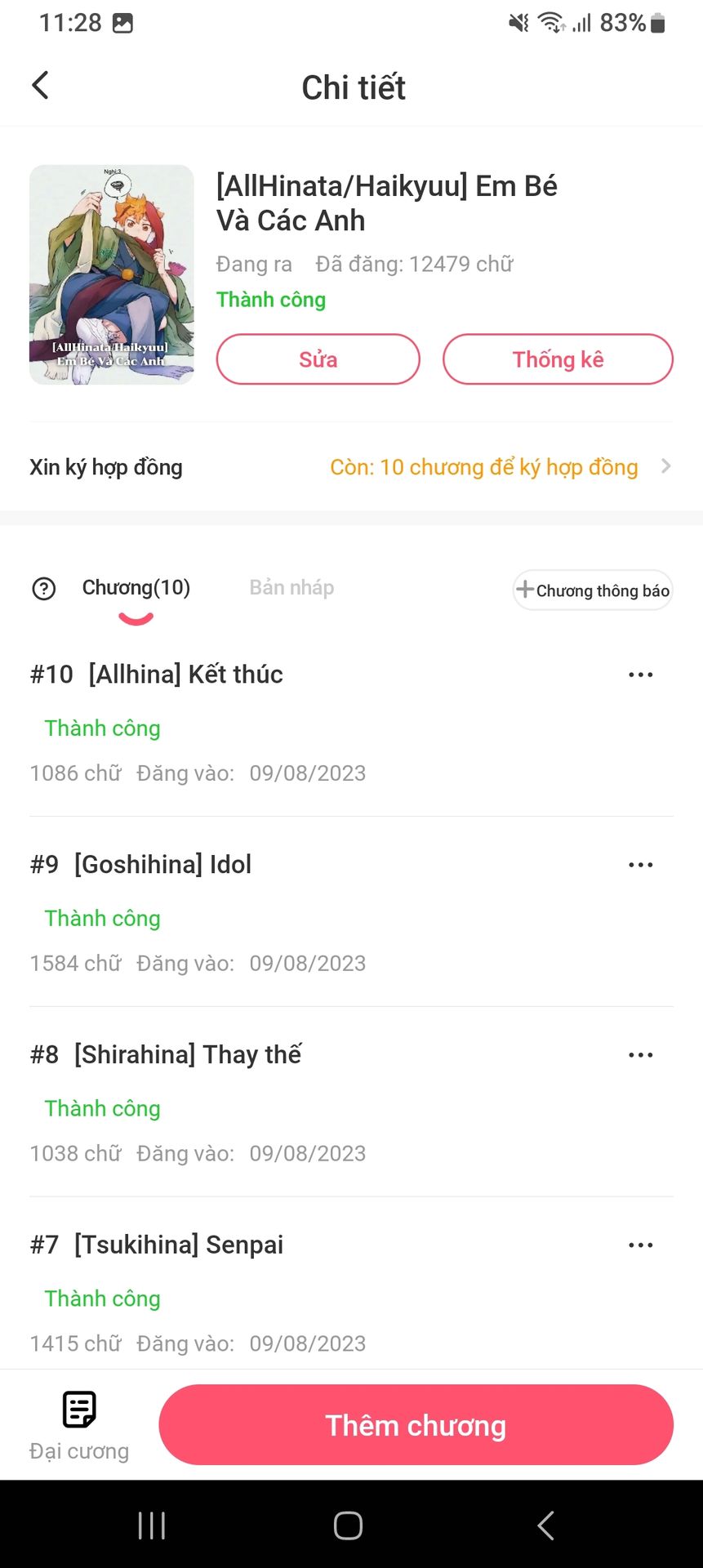Open Thống kê statistics

pyautogui.click(x=558, y=359)
